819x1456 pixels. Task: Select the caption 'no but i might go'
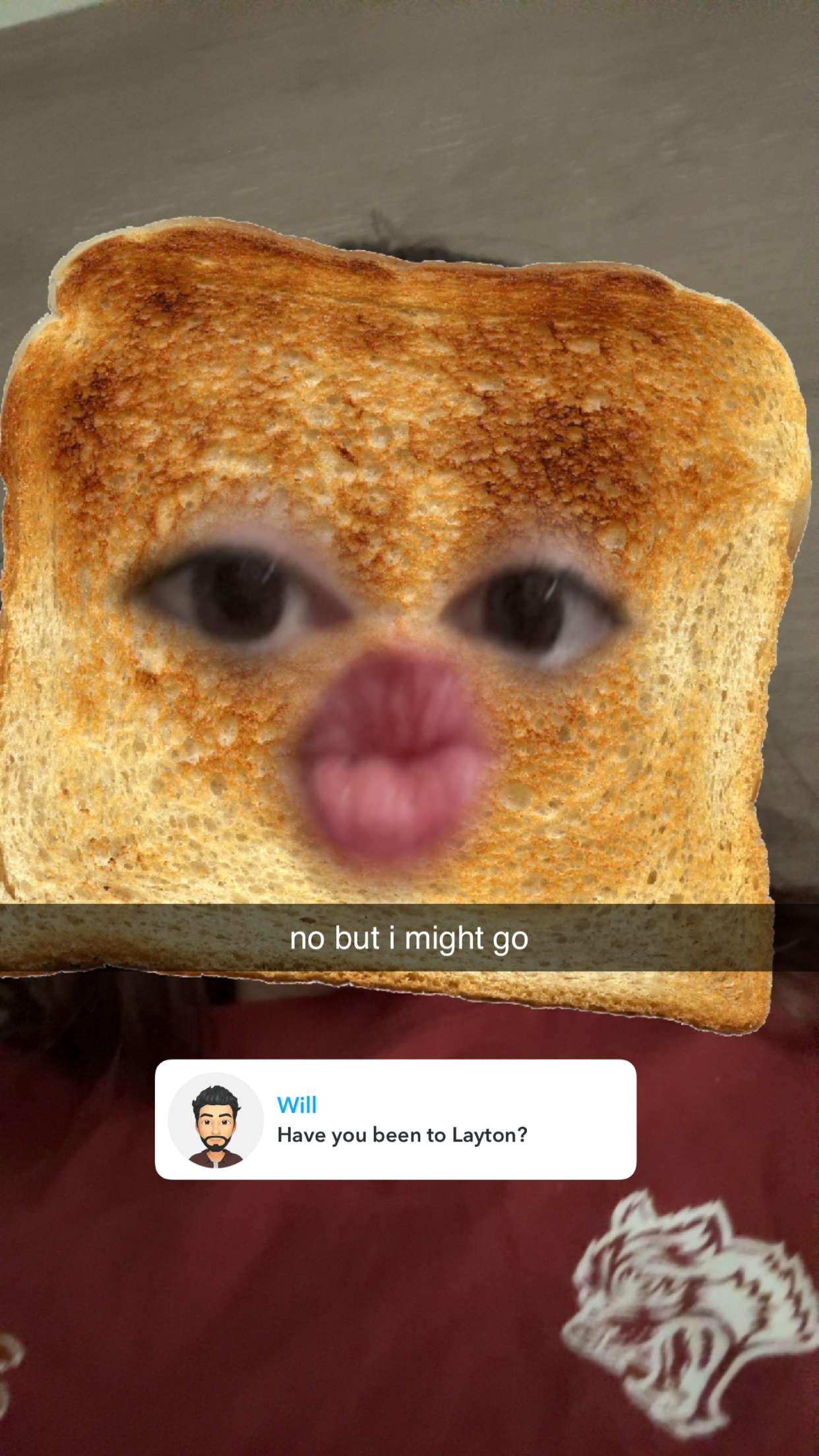pyautogui.click(x=409, y=939)
